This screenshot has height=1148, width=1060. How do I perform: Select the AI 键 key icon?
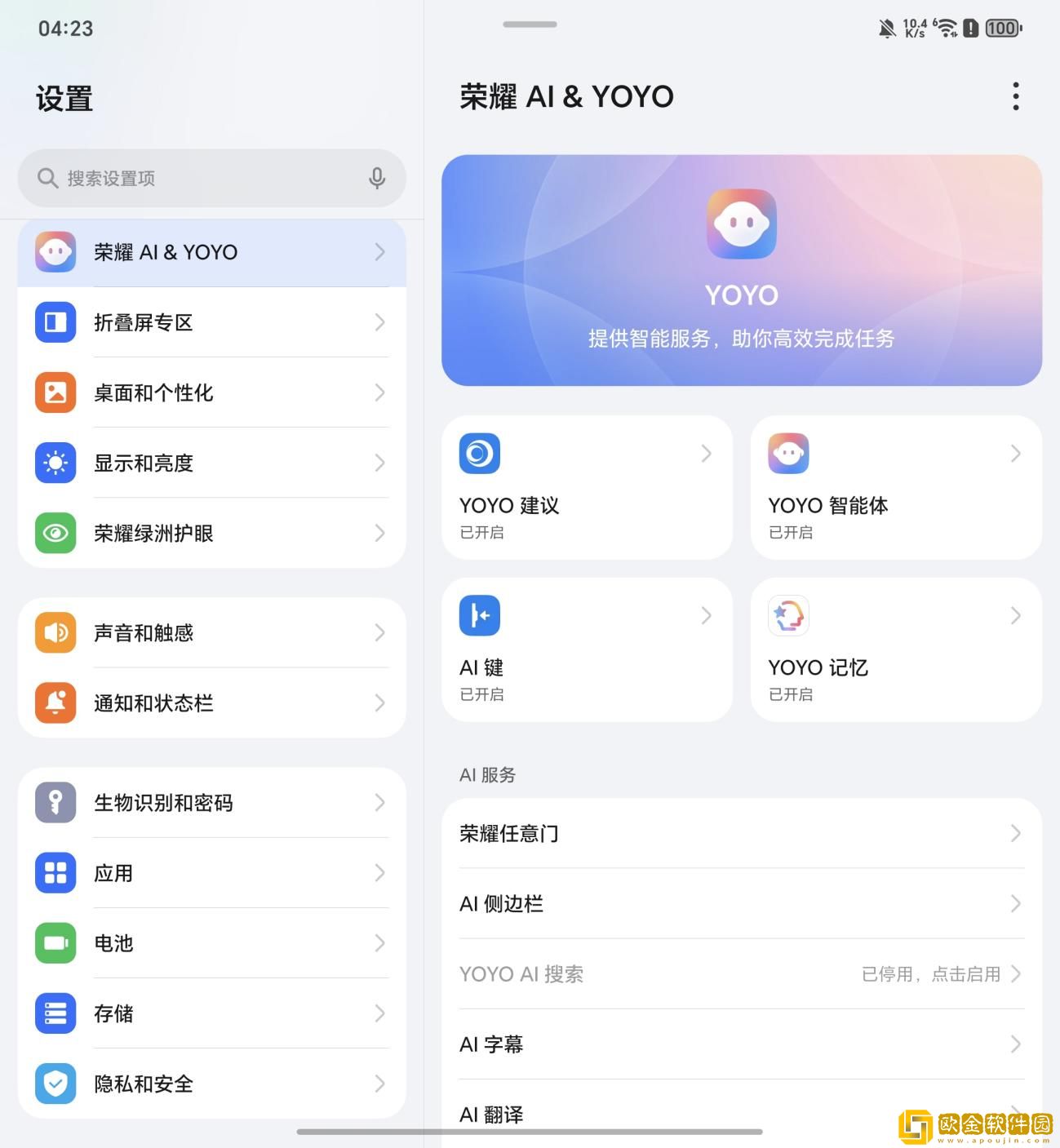coord(480,615)
